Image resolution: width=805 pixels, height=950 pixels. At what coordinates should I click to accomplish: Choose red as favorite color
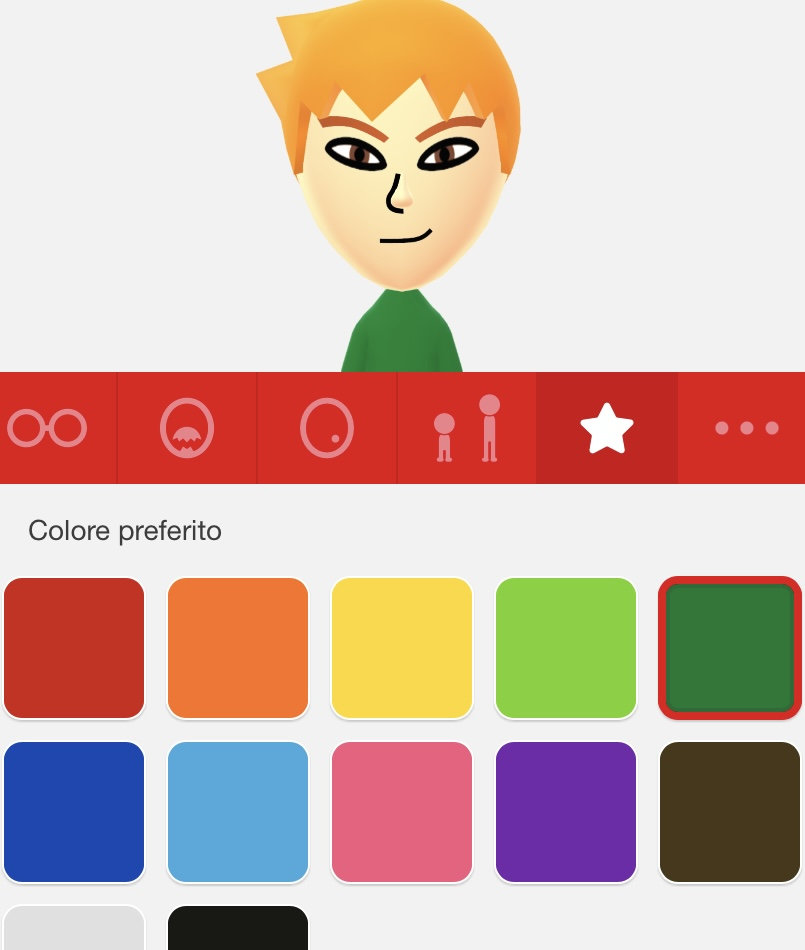[74, 648]
